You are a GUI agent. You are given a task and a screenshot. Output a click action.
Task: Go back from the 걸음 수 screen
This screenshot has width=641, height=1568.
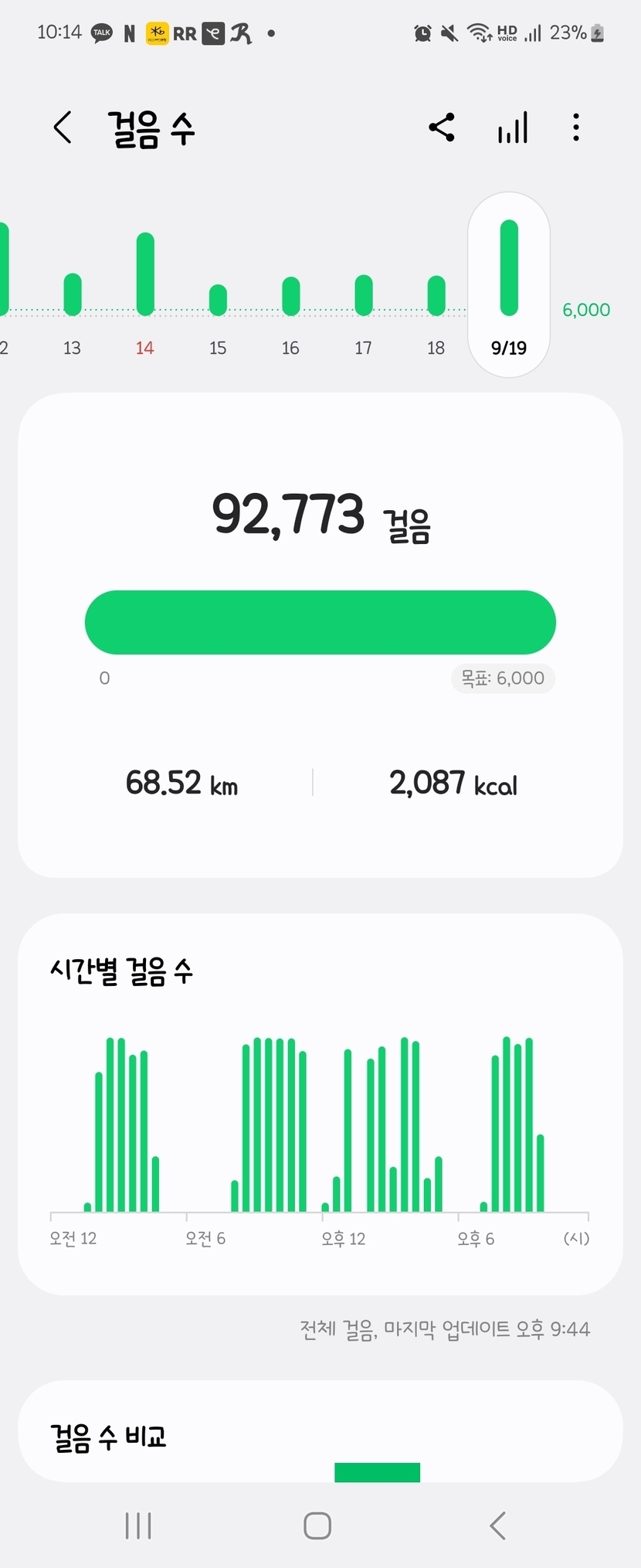[x=63, y=128]
